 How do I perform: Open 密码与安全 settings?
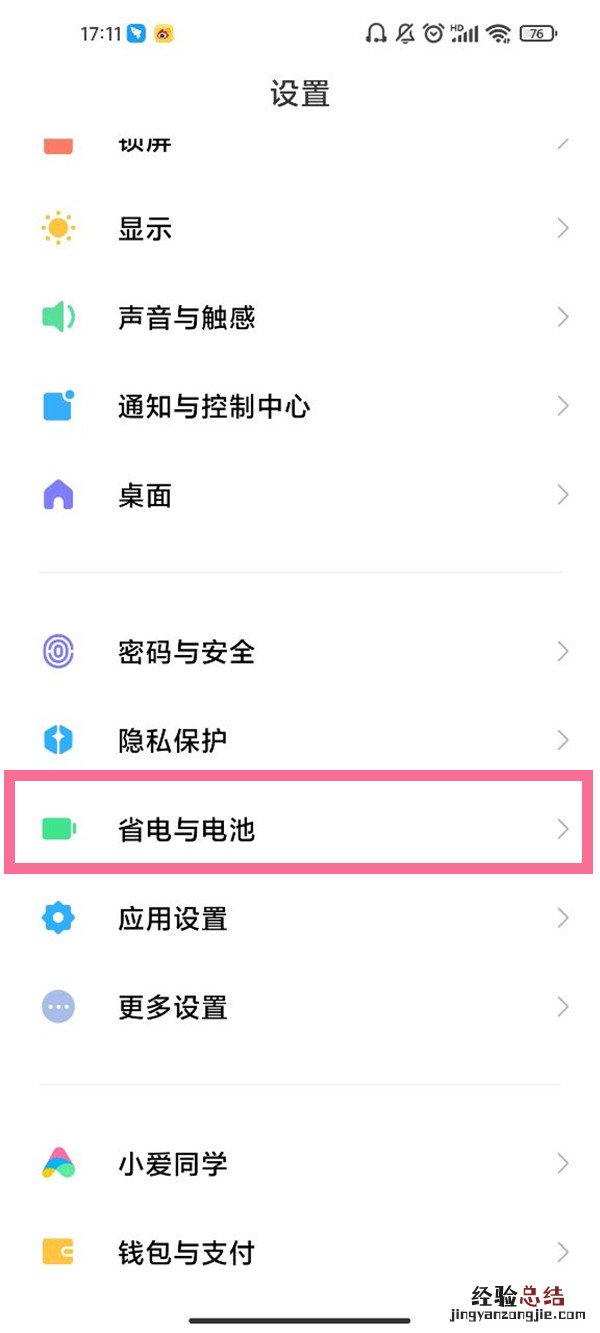187,653
